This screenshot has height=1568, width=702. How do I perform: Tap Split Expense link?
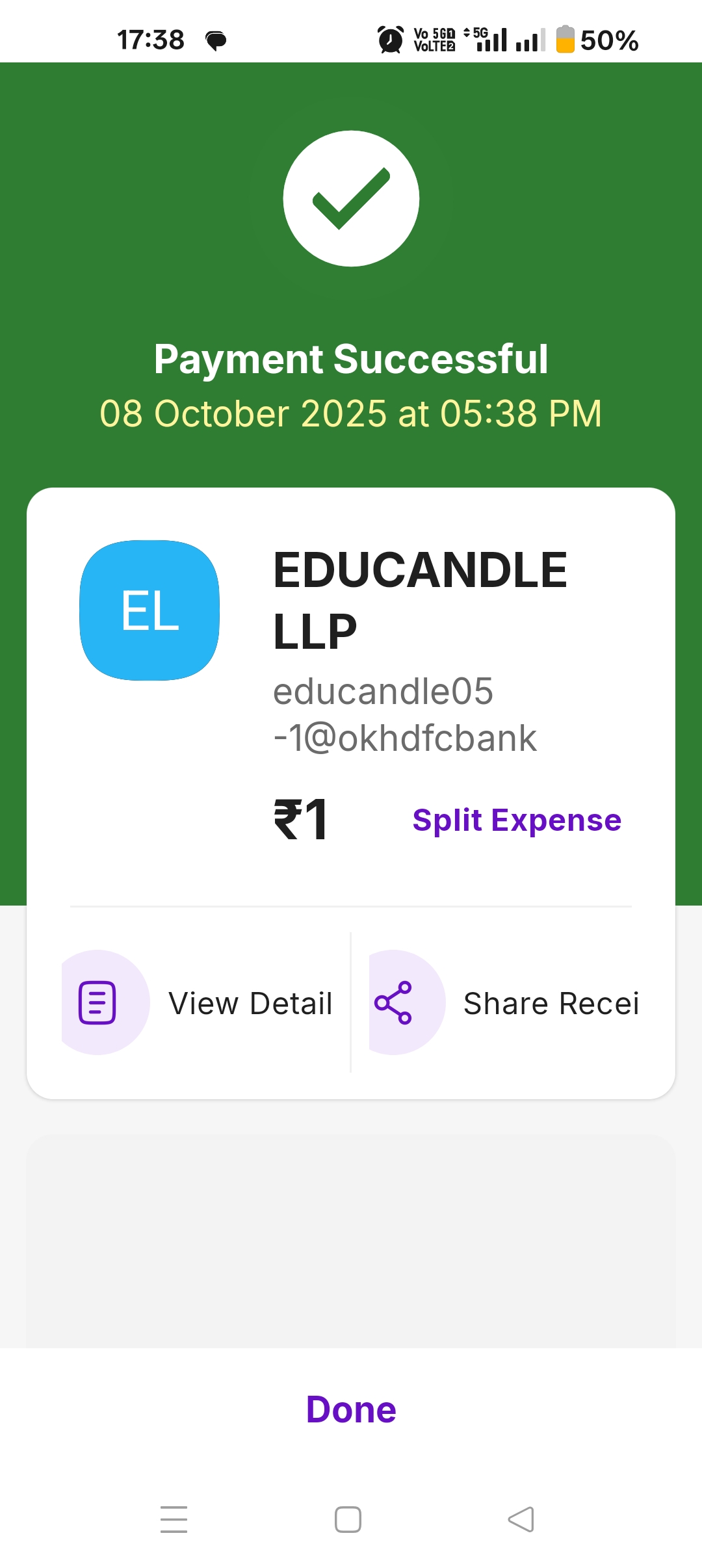tap(517, 820)
